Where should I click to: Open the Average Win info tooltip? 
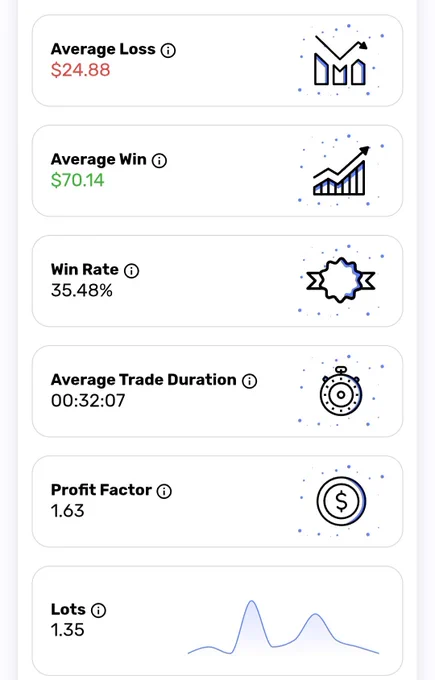coord(159,161)
